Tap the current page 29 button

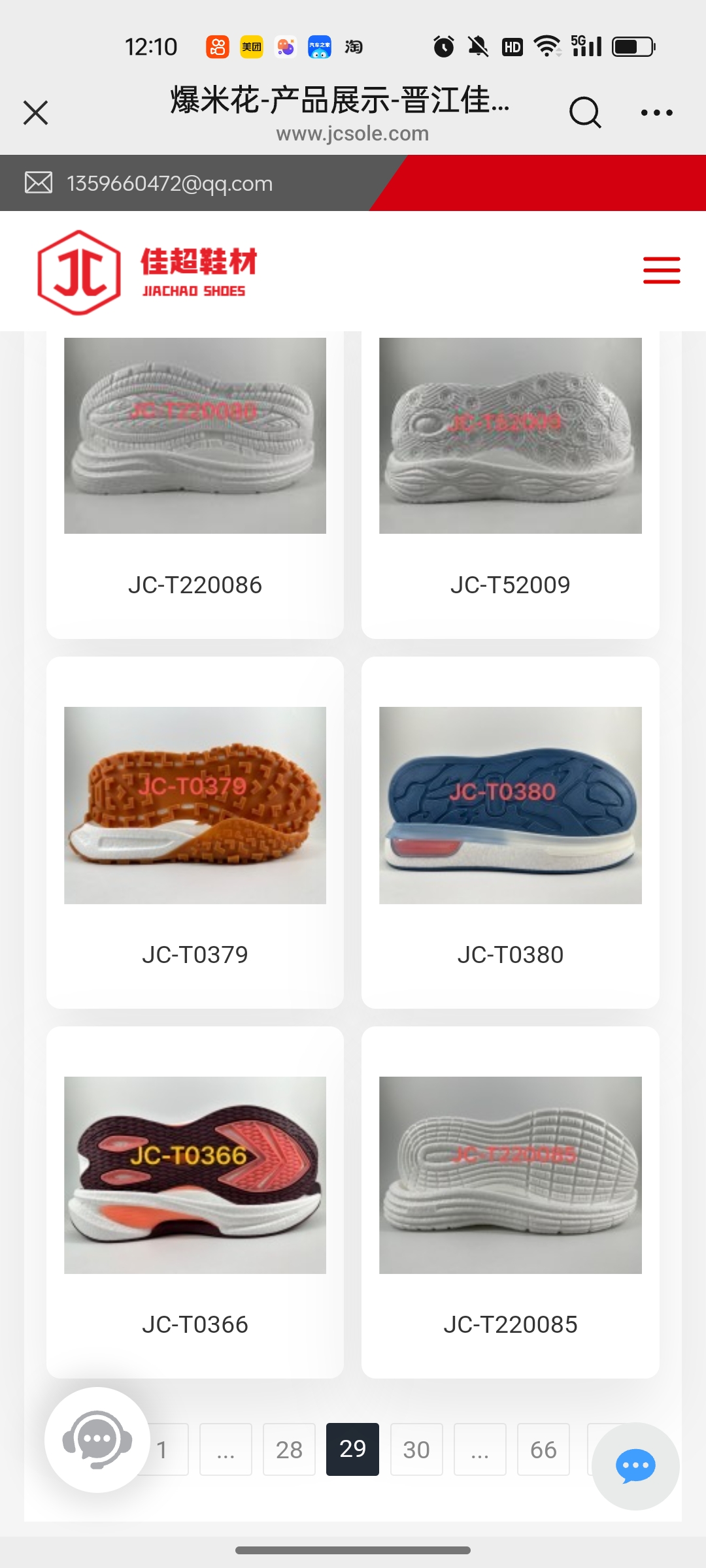(x=352, y=1449)
